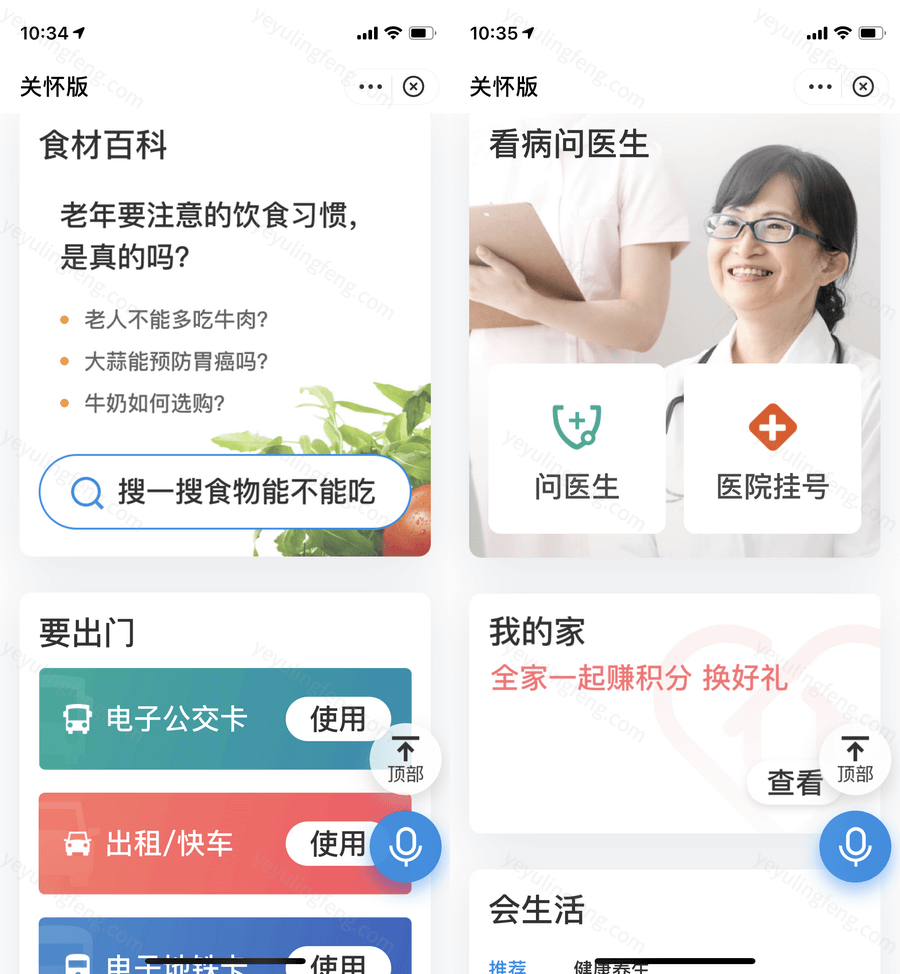Start voice input with the mic beside 出租/快车
900x974 pixels.
point(405,847)
